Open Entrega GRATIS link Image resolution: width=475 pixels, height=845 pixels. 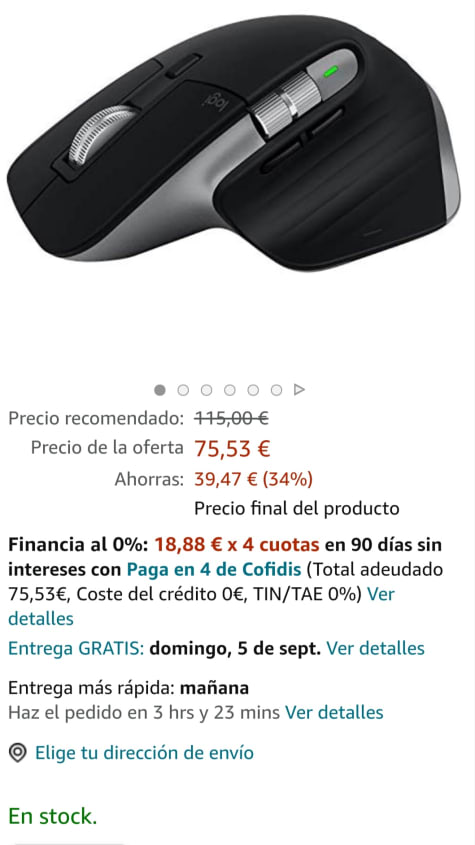76,648
